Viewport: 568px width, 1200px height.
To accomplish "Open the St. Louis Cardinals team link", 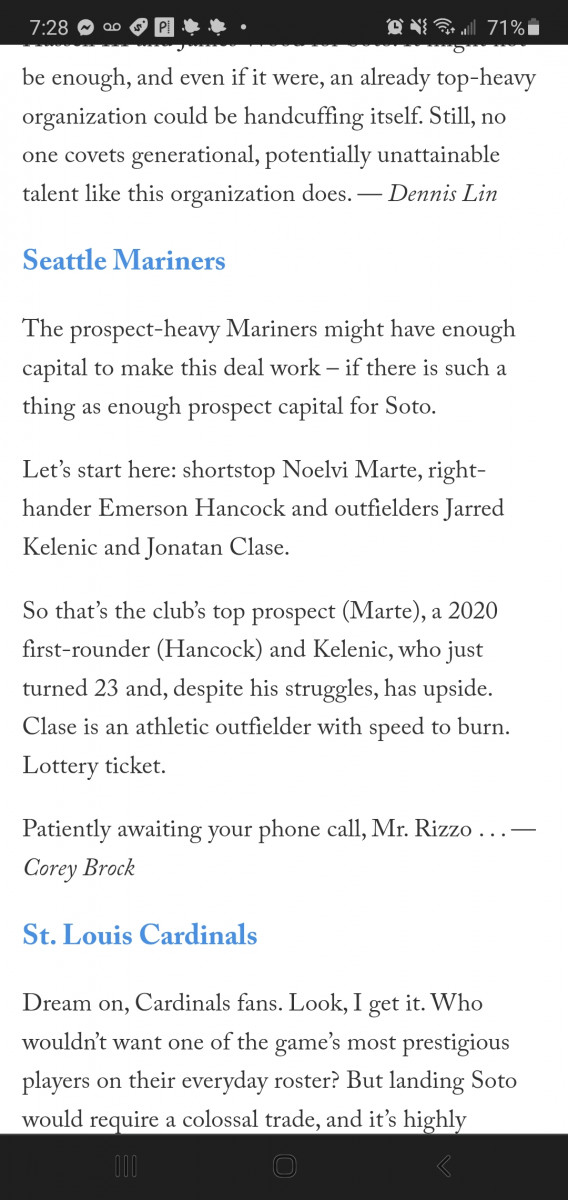I will [x=140, y=935].
